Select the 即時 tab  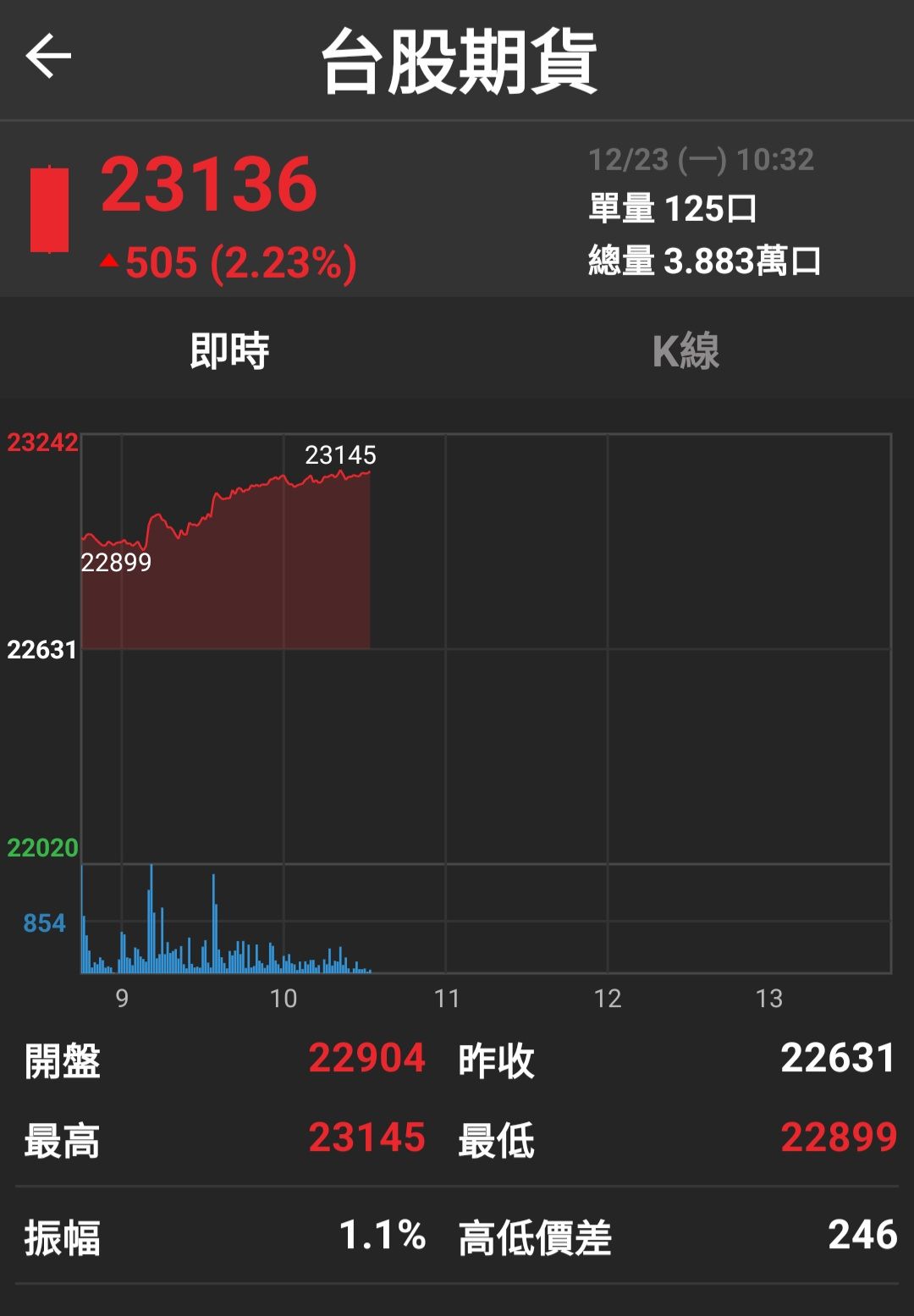coord(228,350)
